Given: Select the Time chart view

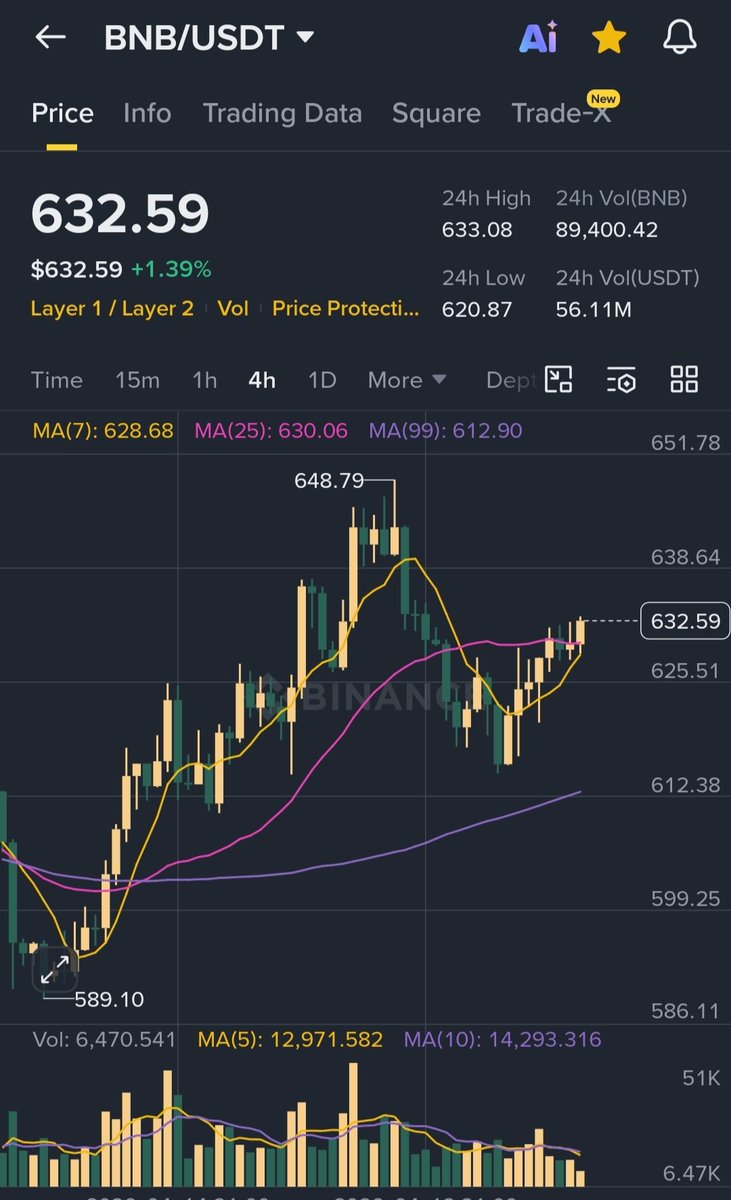Looking at the screenshot, I should (57, 380).
